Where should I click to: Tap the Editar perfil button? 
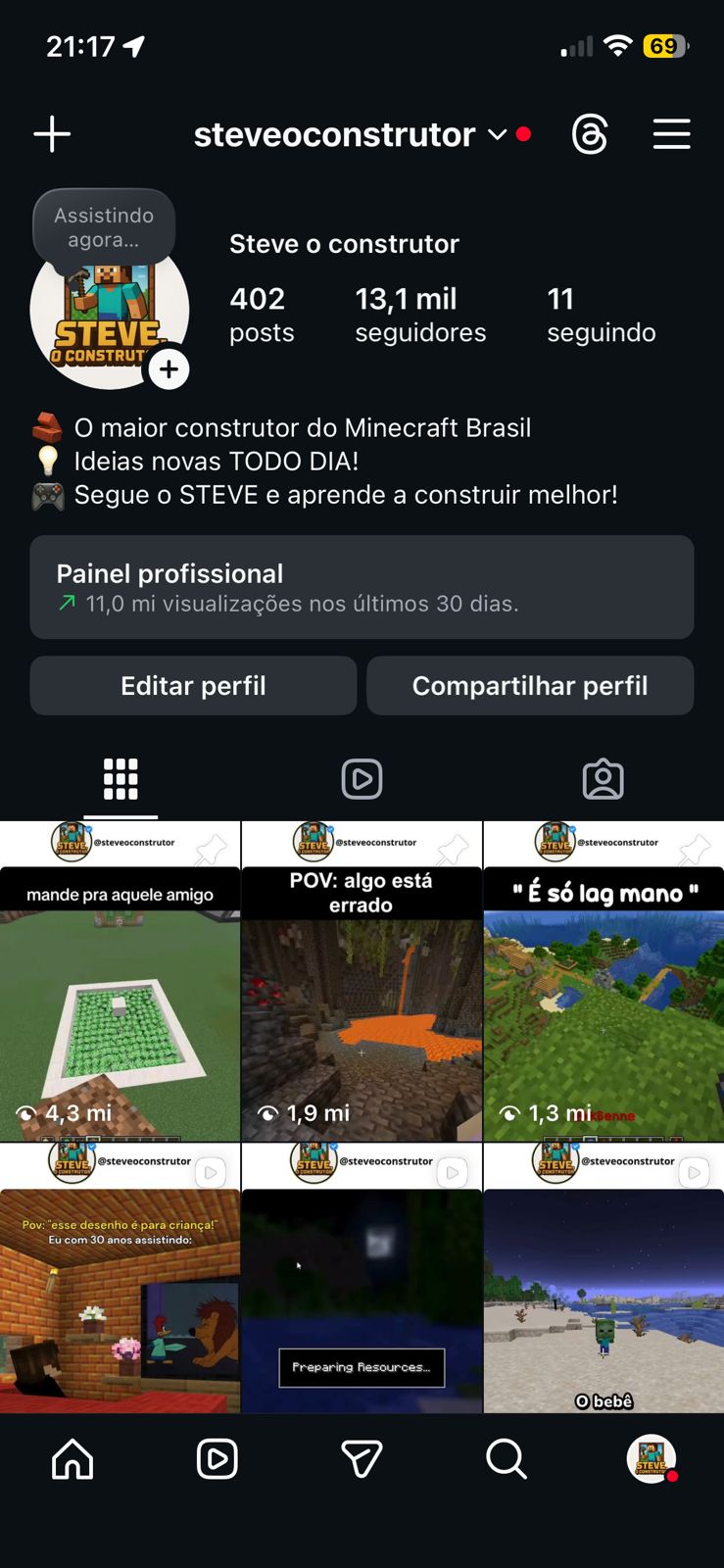point(193,685)
